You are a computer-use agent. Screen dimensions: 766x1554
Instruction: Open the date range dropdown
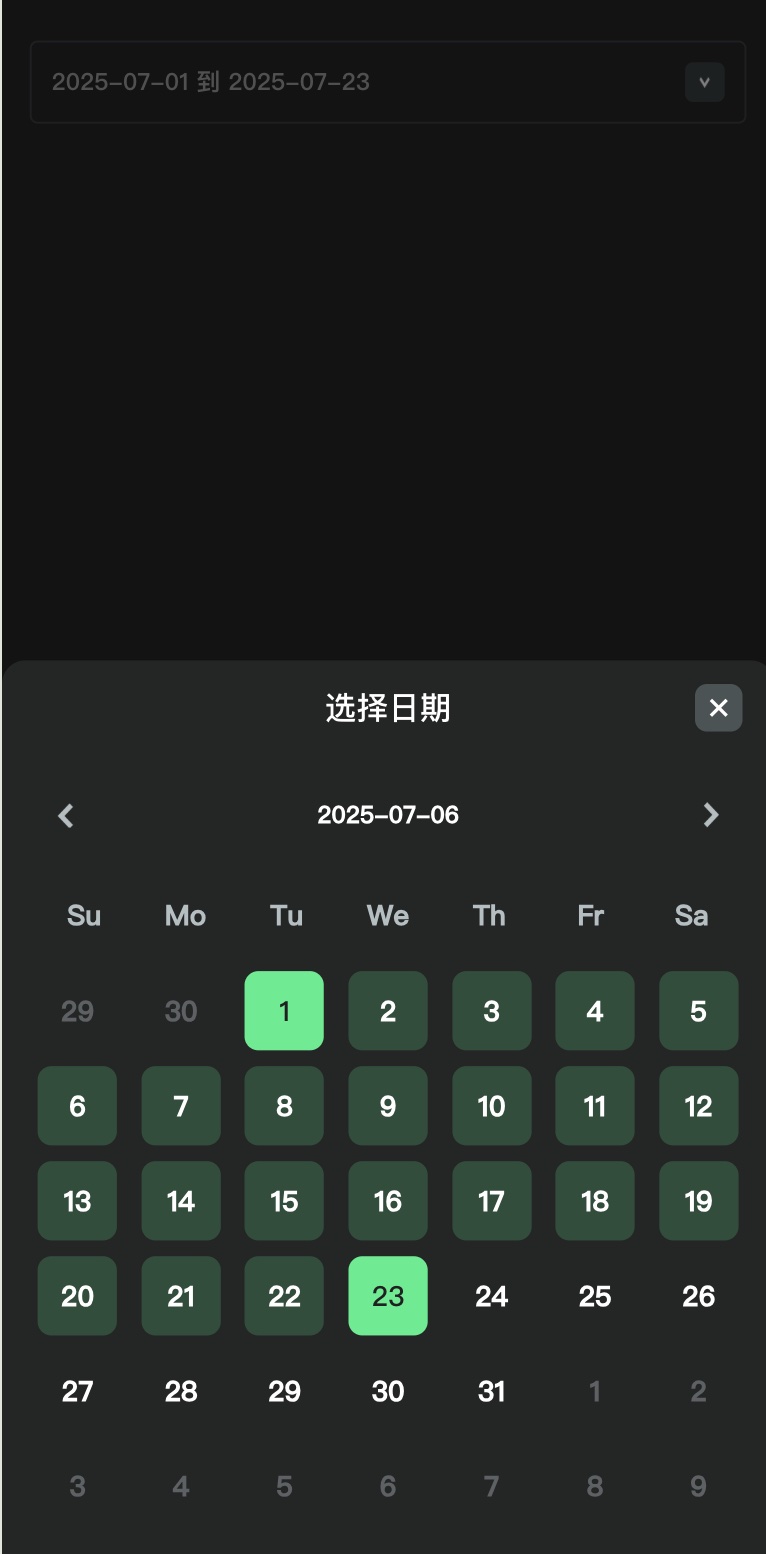click(704, 82)
